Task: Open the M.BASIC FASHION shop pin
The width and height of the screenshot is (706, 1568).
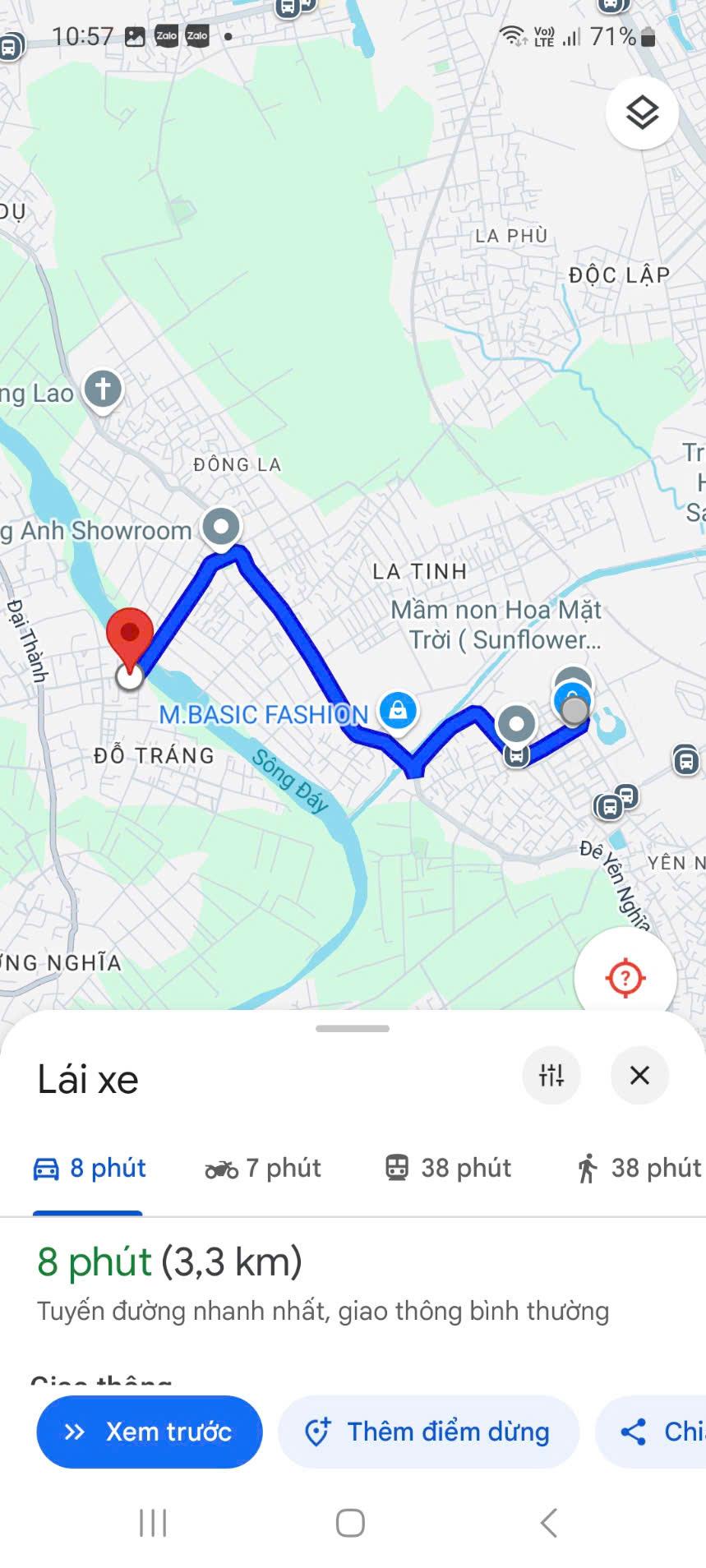Action: (x=398, y=711)
